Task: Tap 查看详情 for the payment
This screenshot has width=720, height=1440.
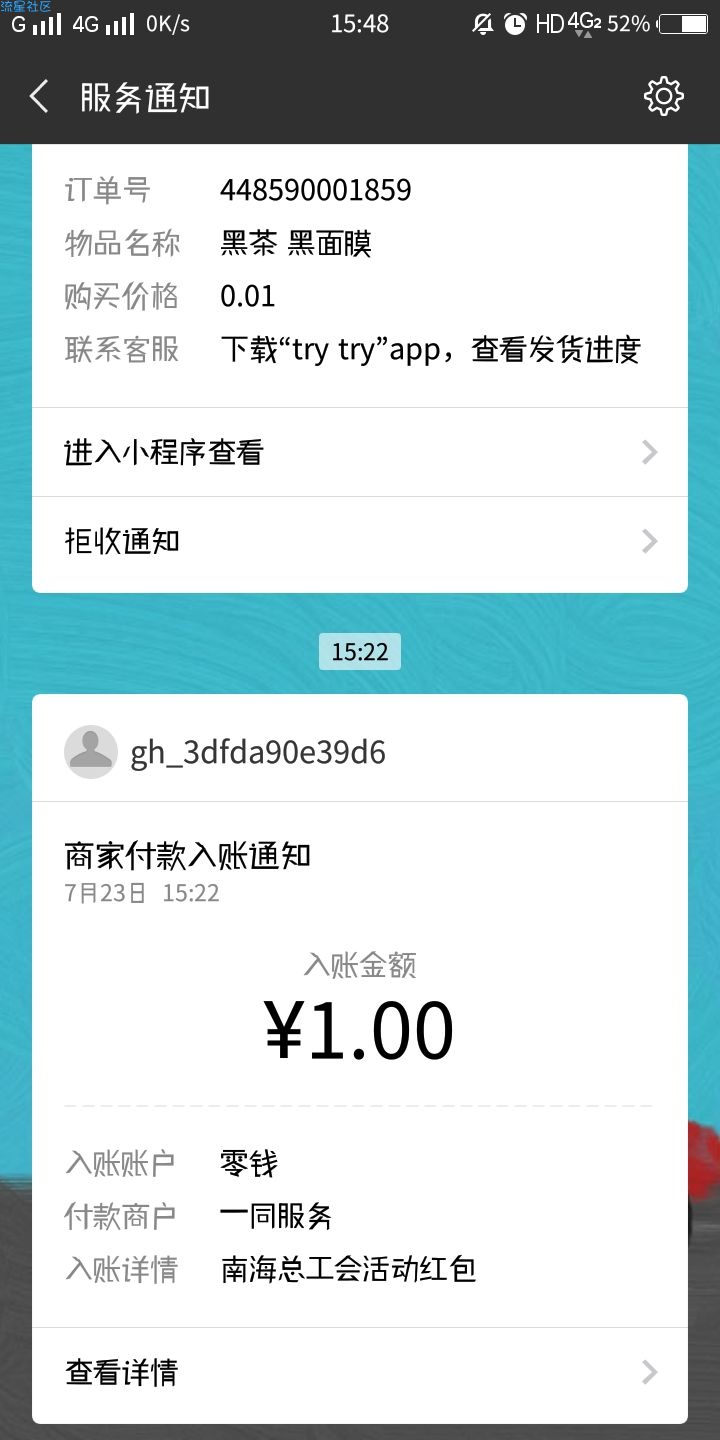Action: 360,1372
